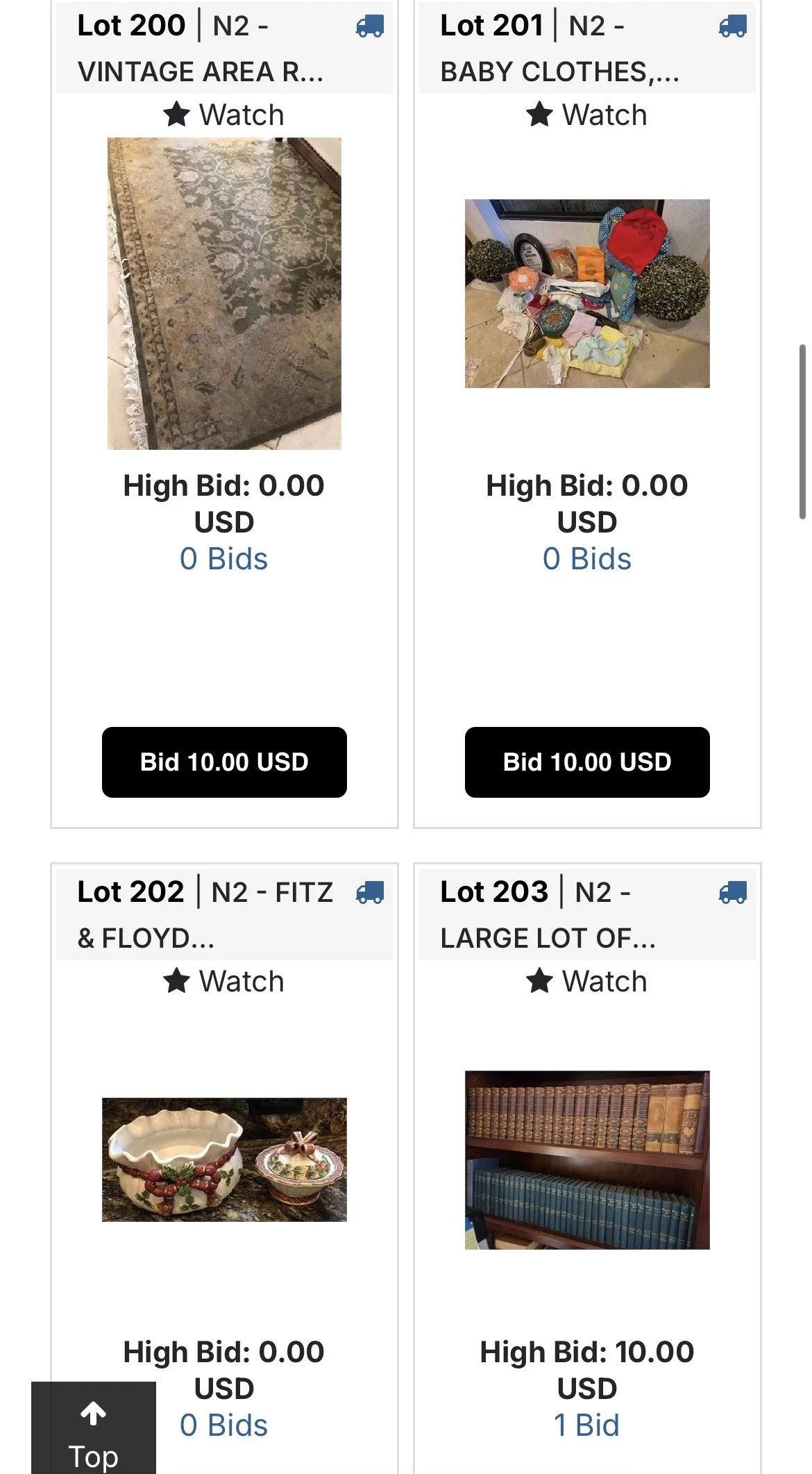View the 1 Bid history for Lot 203
This screenshot has height=1474, width=812.
click(587, 1425)
